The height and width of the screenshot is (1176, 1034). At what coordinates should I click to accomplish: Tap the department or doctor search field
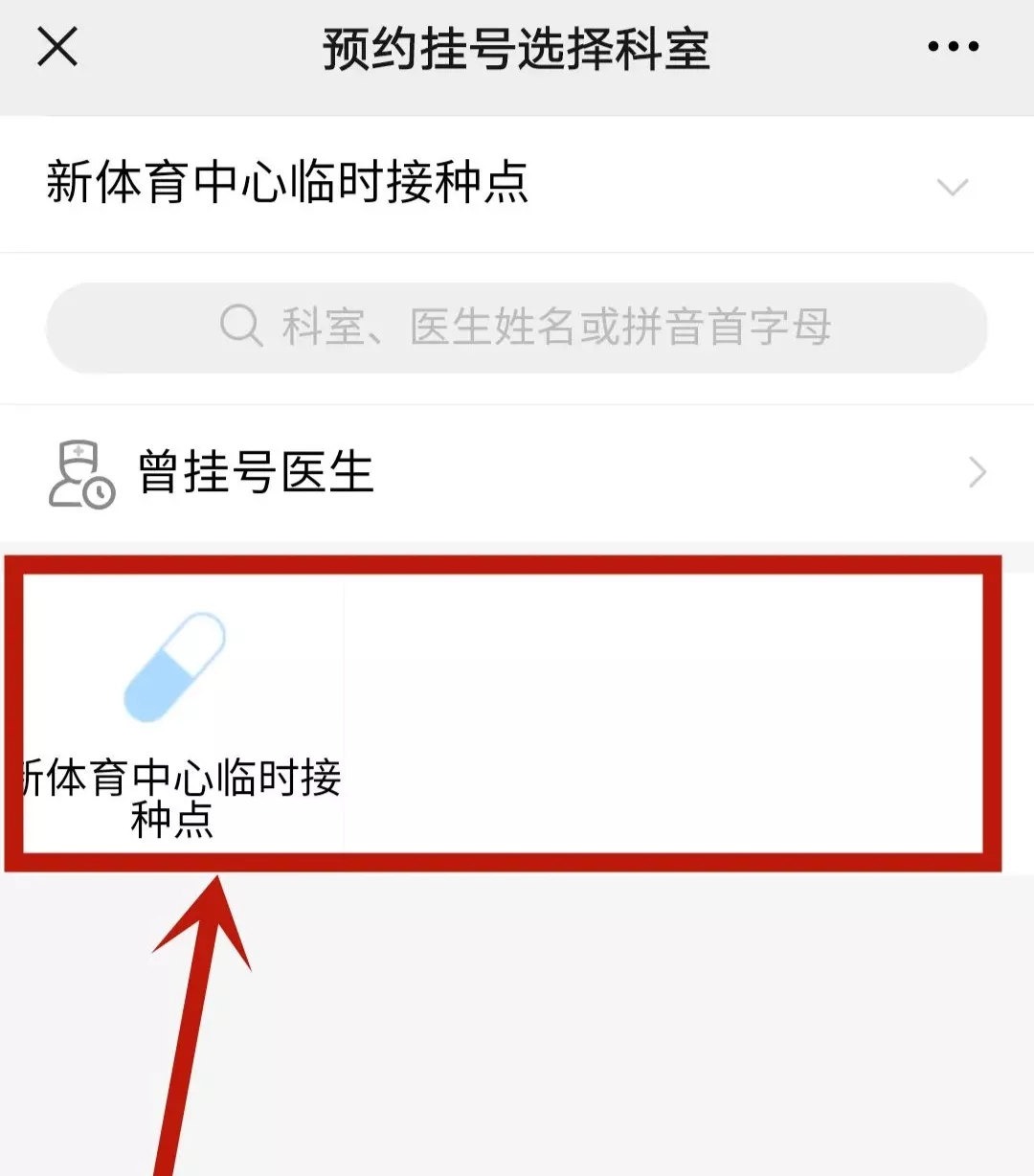pyautogui.click(x=517, y=328)
